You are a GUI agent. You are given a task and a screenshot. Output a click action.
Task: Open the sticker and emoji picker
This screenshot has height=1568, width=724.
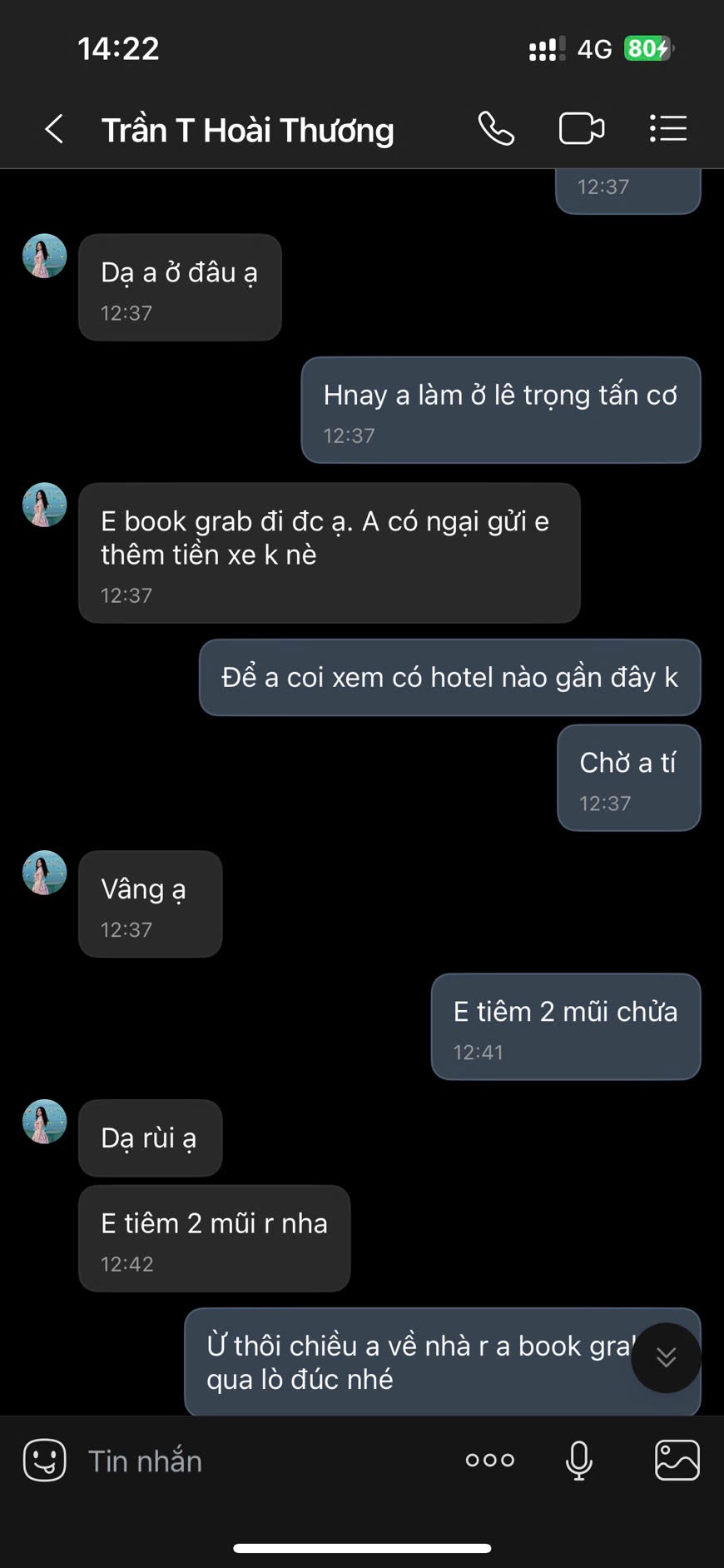44,1460
